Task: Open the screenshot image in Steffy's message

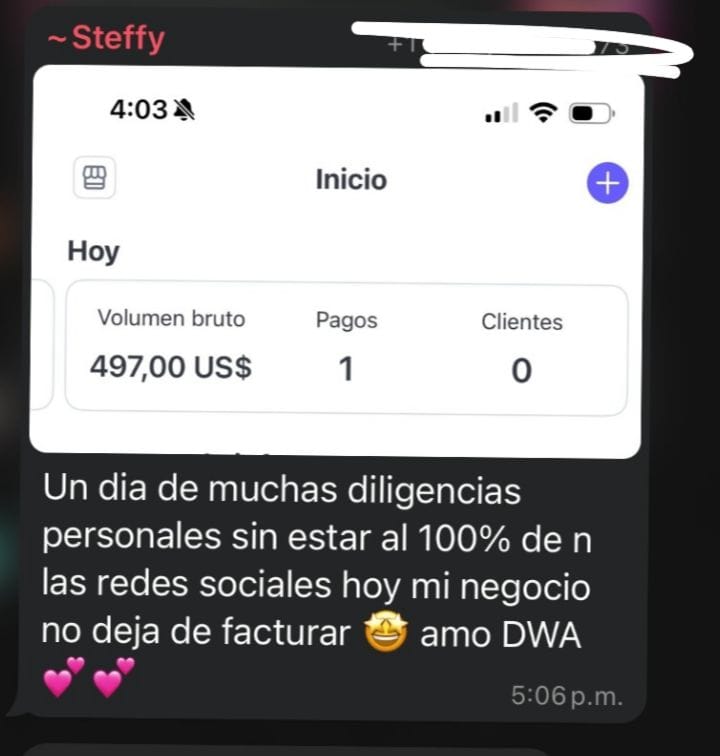Action: 336,260
